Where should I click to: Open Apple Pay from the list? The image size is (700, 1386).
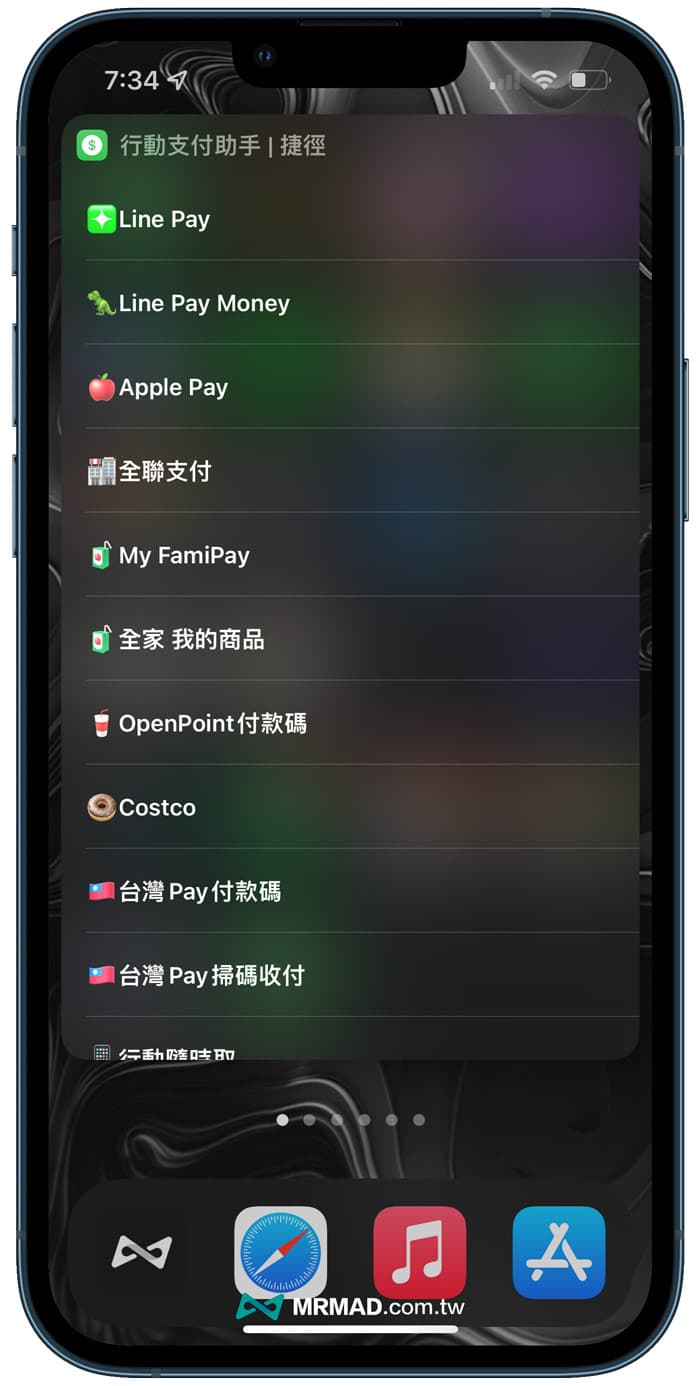tap(350, 387)
